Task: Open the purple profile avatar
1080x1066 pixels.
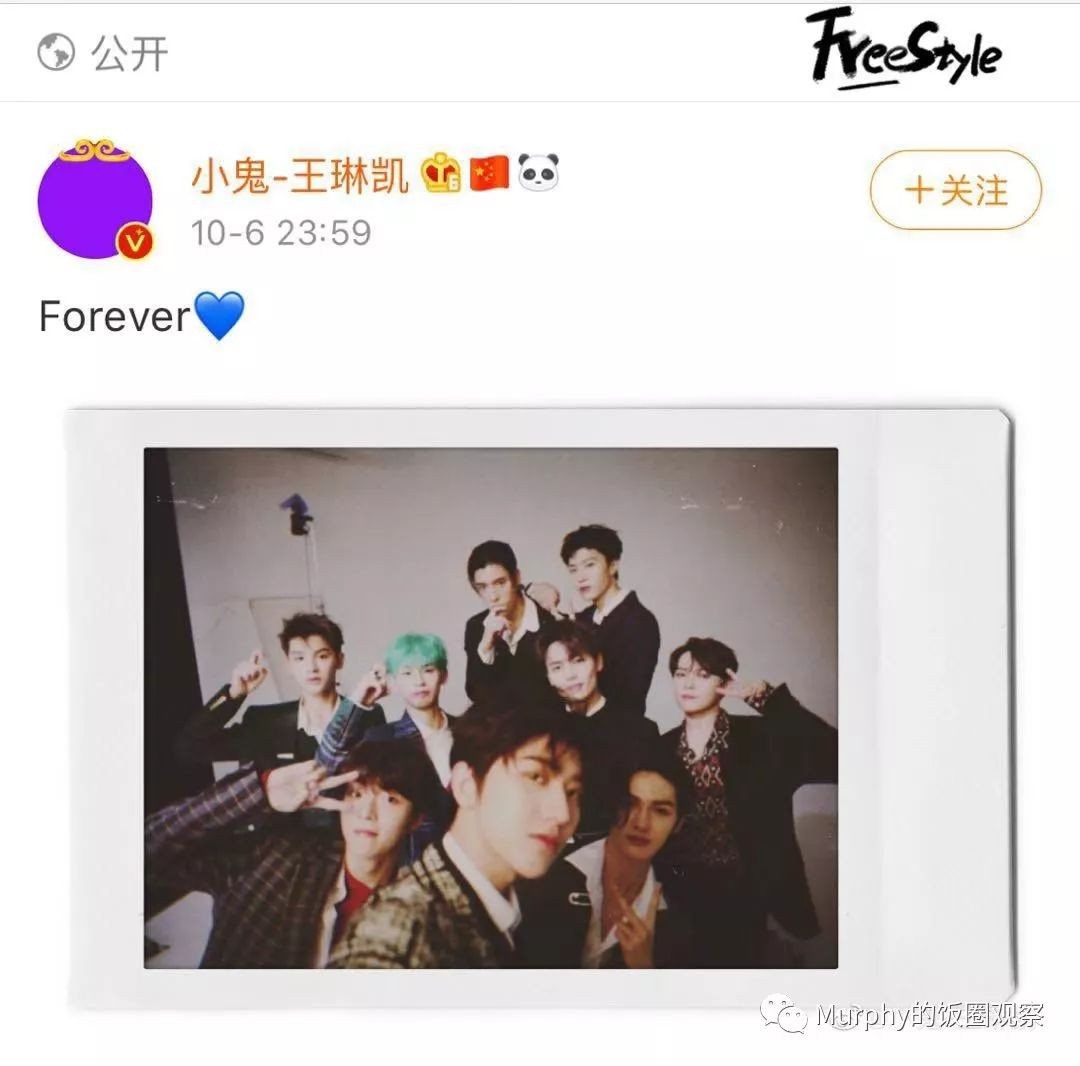Action: click(95, 200)
